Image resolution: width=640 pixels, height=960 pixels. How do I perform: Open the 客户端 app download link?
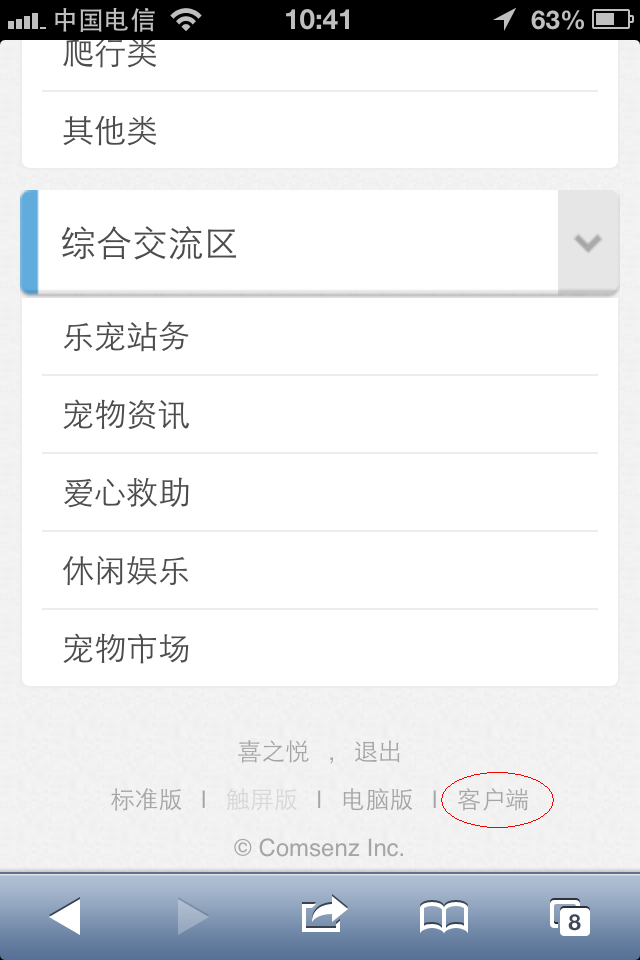click(x=493, y=800)
